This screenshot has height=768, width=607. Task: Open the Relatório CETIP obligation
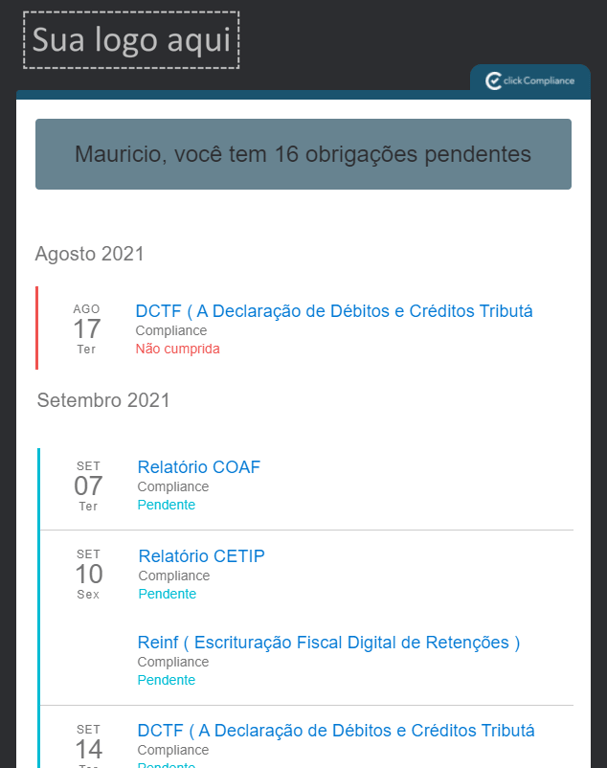201,556
